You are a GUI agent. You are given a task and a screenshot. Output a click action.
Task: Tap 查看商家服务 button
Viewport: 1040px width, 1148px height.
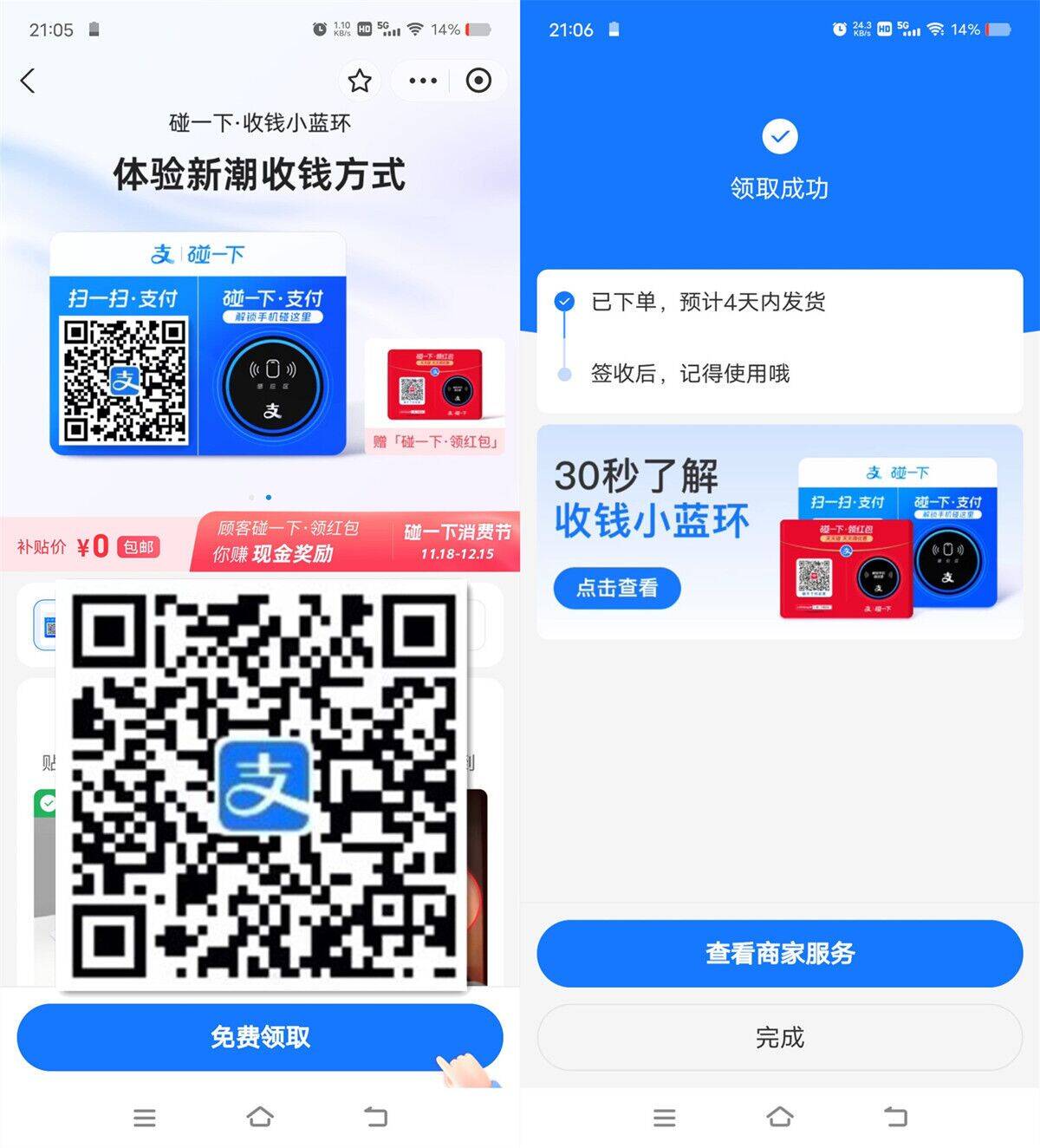(x=778, y=953)
